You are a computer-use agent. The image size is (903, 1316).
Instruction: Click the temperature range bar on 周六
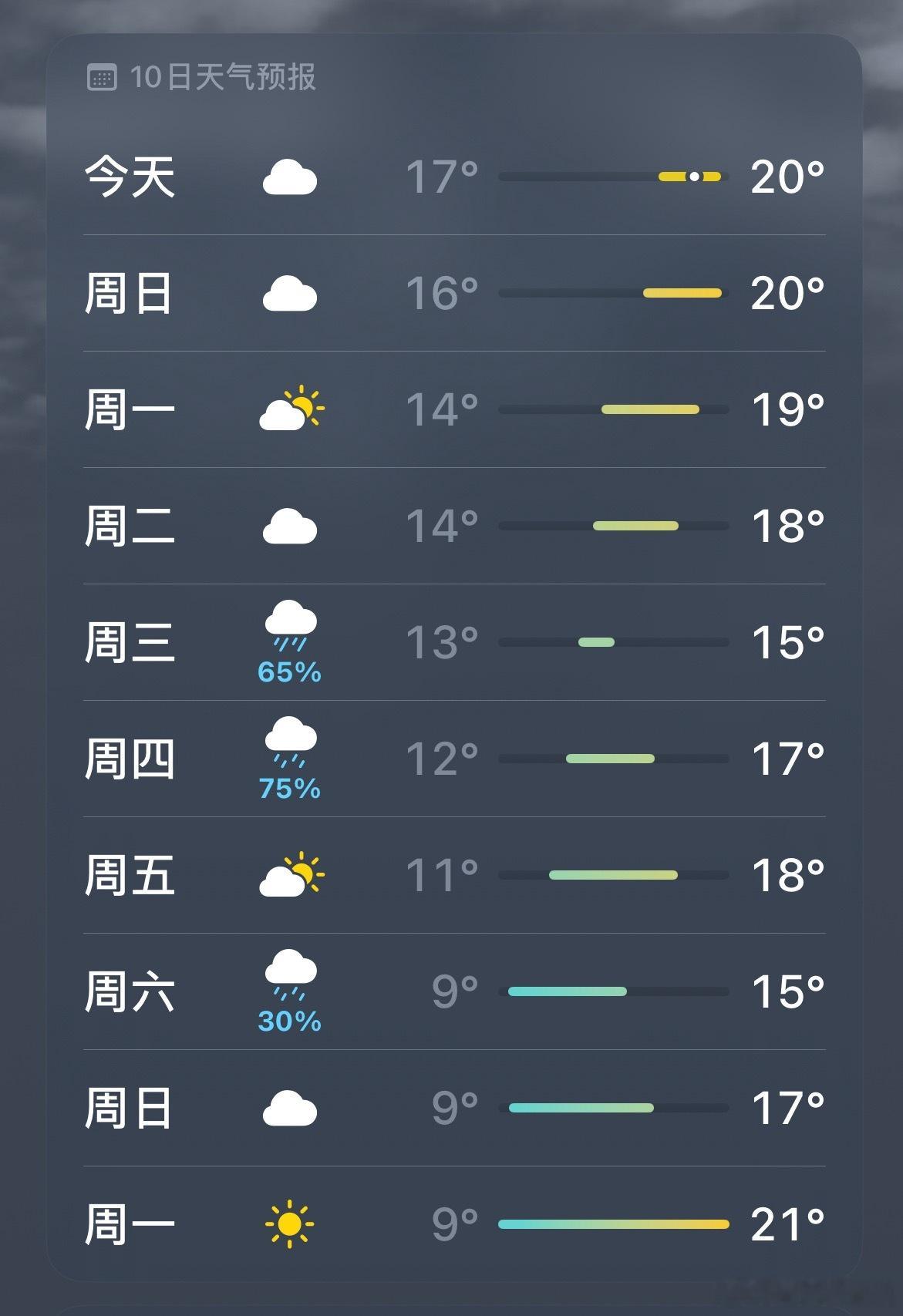click(x=612, y=991)
